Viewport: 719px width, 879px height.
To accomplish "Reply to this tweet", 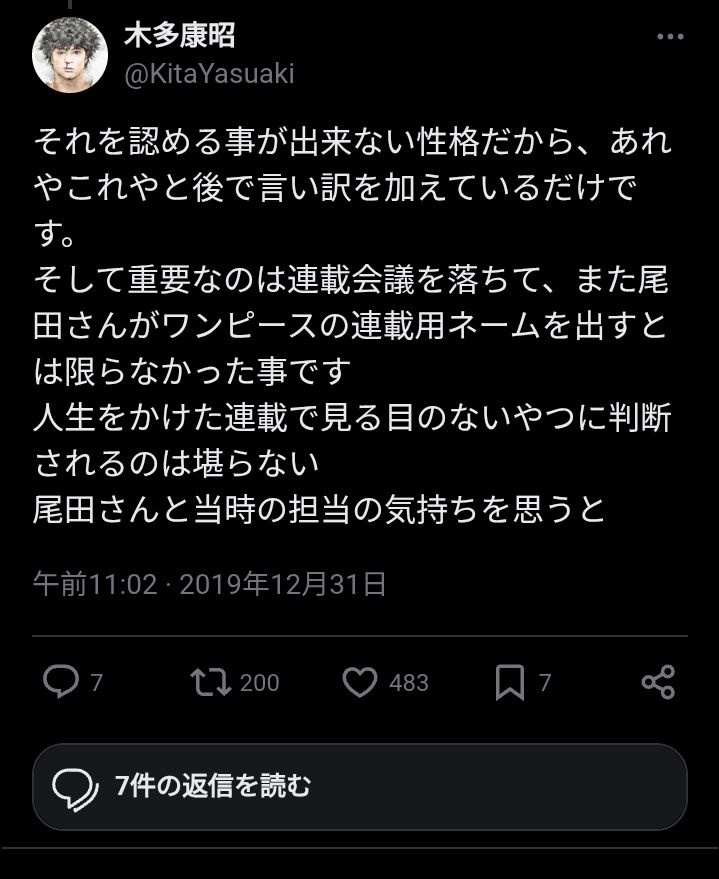I will pyautogui.click(x=62, y=682).
